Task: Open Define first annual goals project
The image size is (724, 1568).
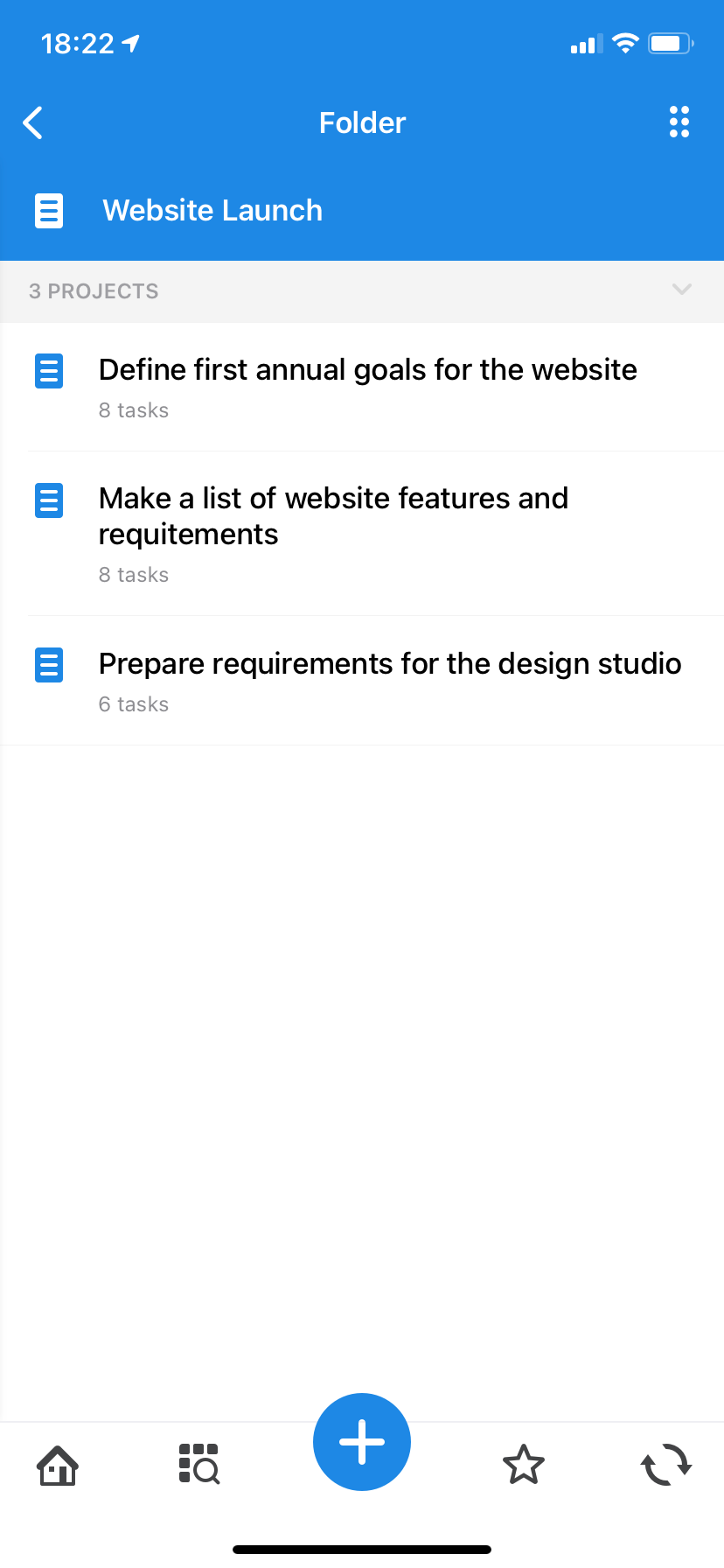Action: pyautogui.click(x=367, y=386)
